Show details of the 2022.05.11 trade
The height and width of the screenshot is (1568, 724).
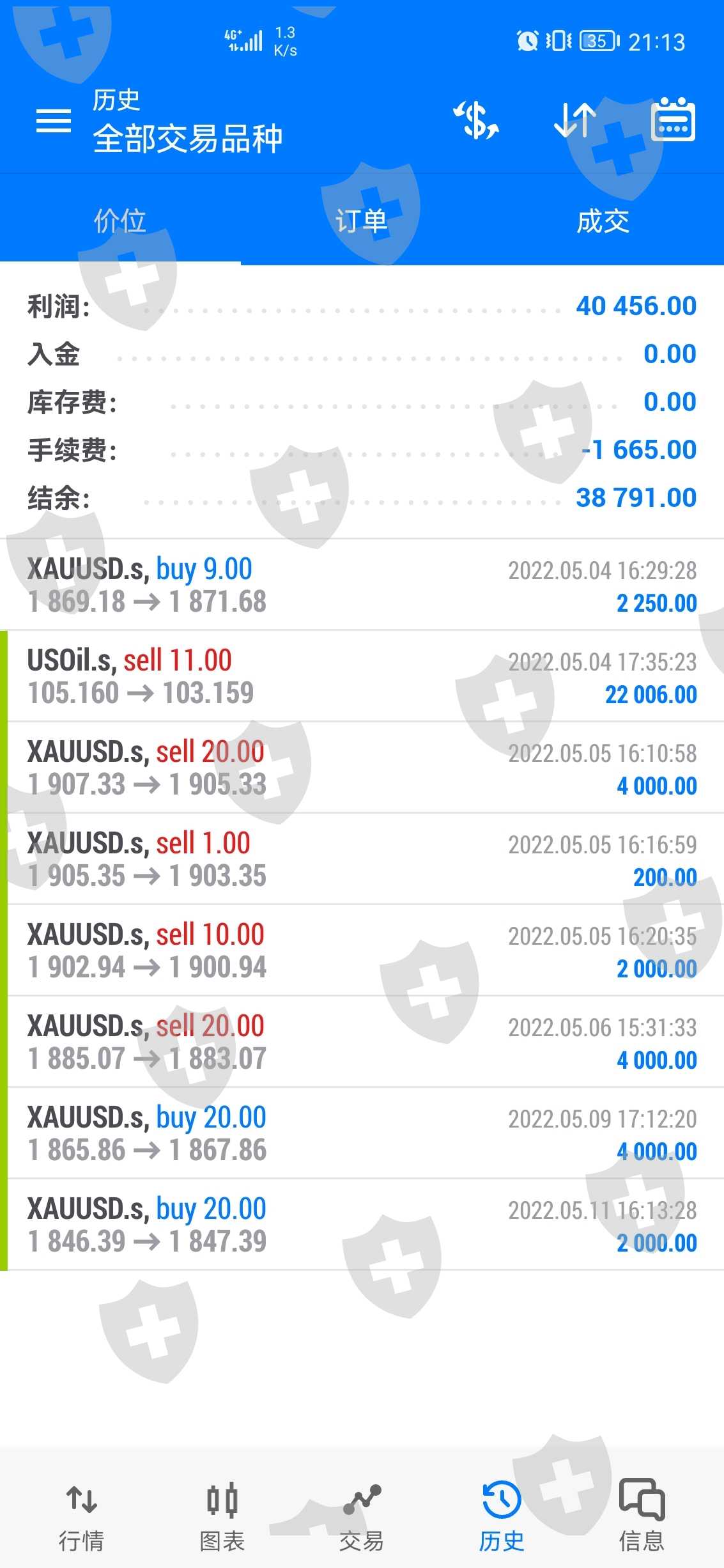click(362, 1225)
